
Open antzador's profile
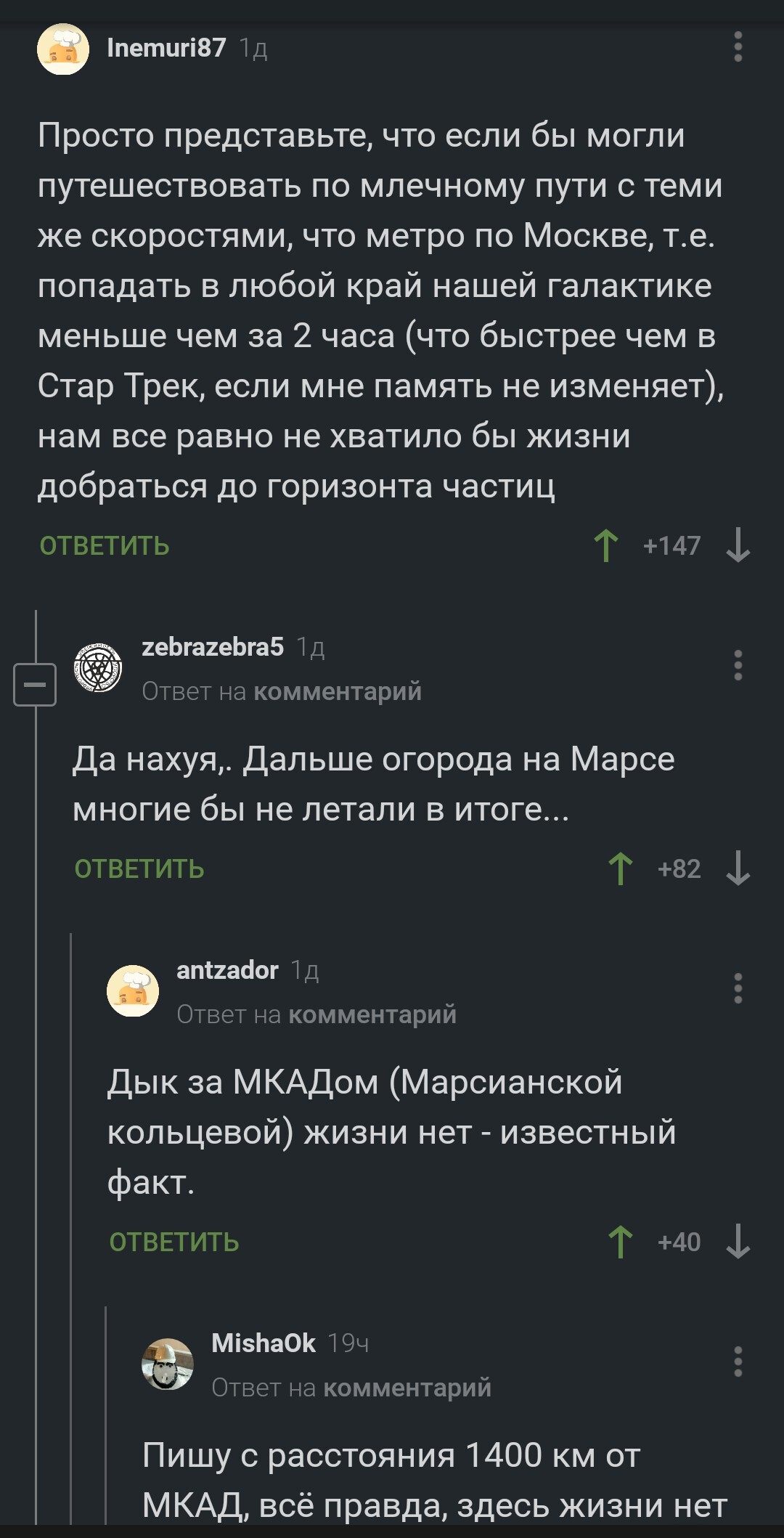227,970
